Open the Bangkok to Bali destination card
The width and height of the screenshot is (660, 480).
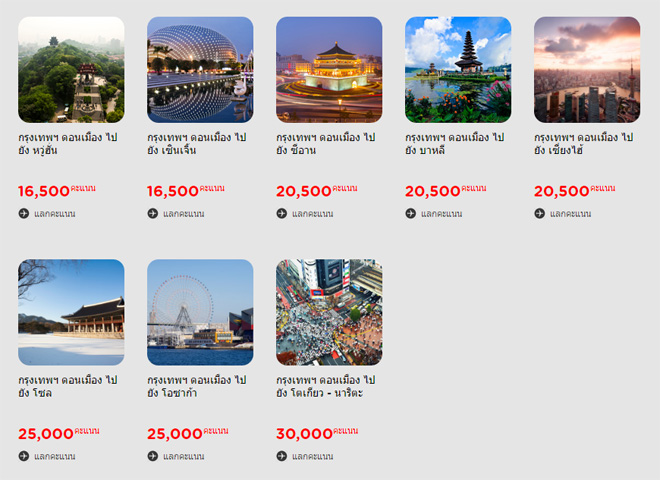tap(458, 69)
